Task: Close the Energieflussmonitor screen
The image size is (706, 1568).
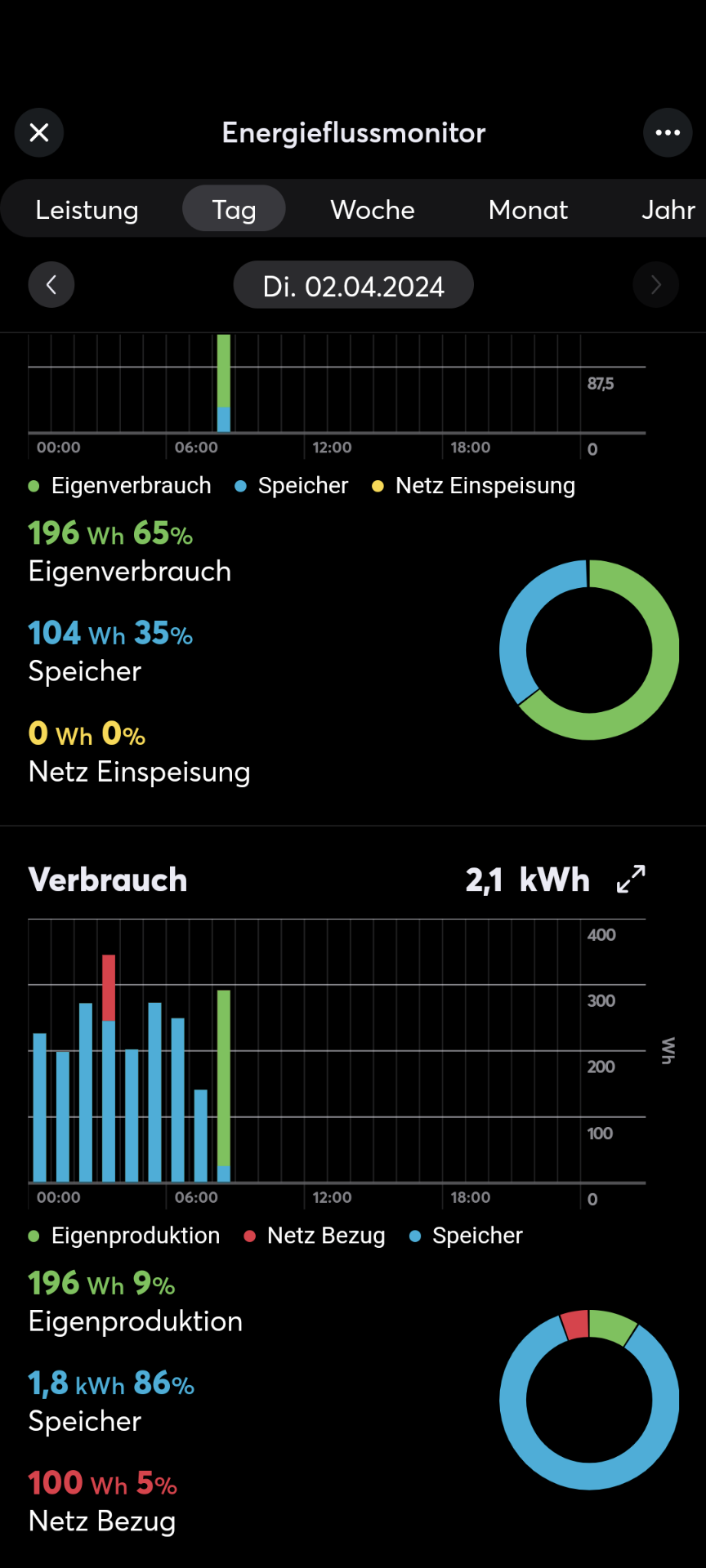Action: click(39, 132)
